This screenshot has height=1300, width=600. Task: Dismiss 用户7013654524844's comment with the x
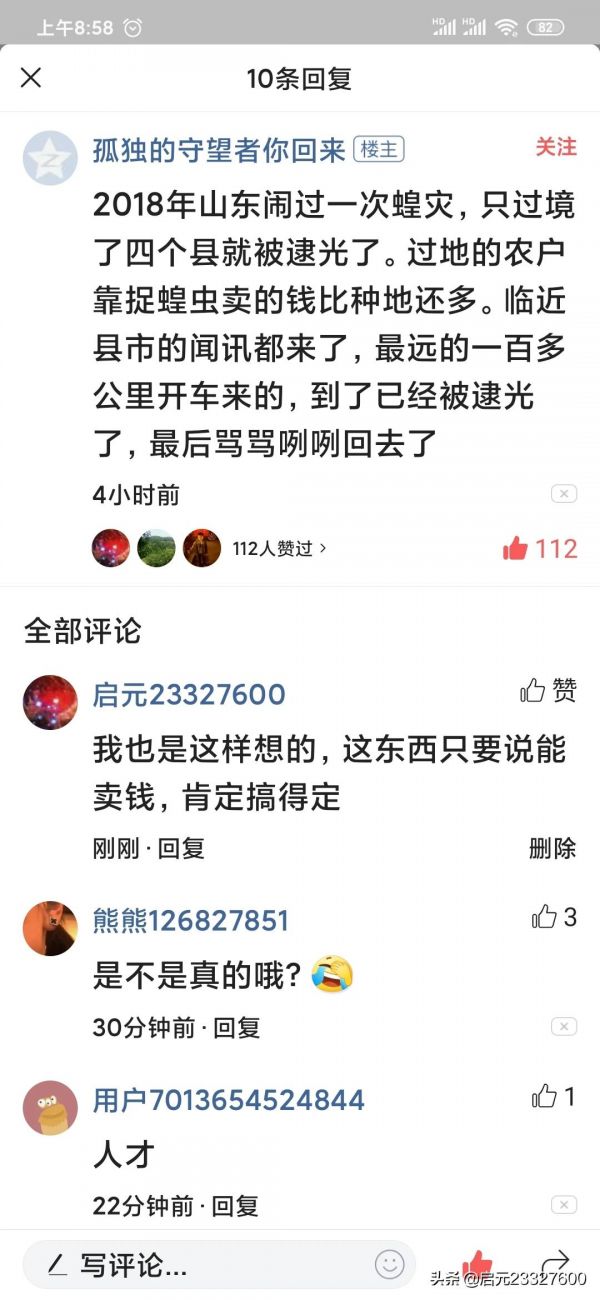pos(564,1206)
